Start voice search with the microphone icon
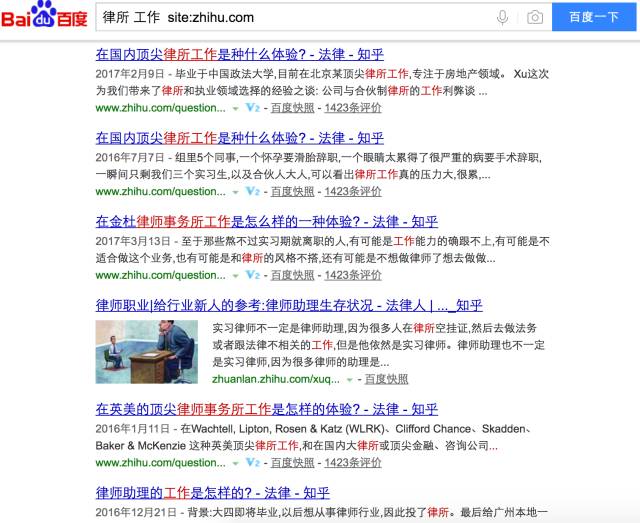The height and width of the screenshot is (523, 640). (503, 17)
